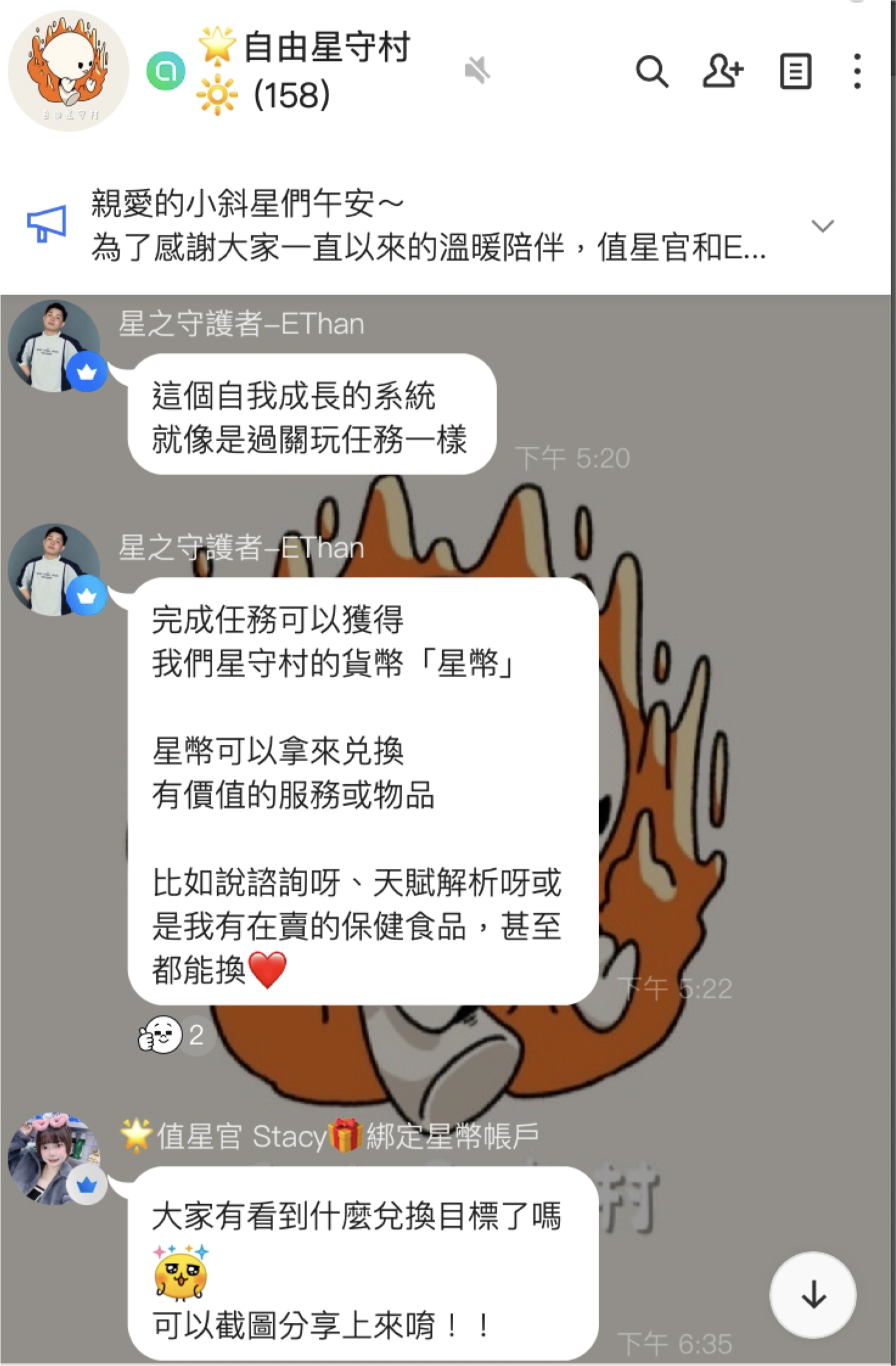Open 值星官 Stacy's profile picture
Image resolution: width=896 pixels, height=1366 pixels.
(x=55, y=1160)
